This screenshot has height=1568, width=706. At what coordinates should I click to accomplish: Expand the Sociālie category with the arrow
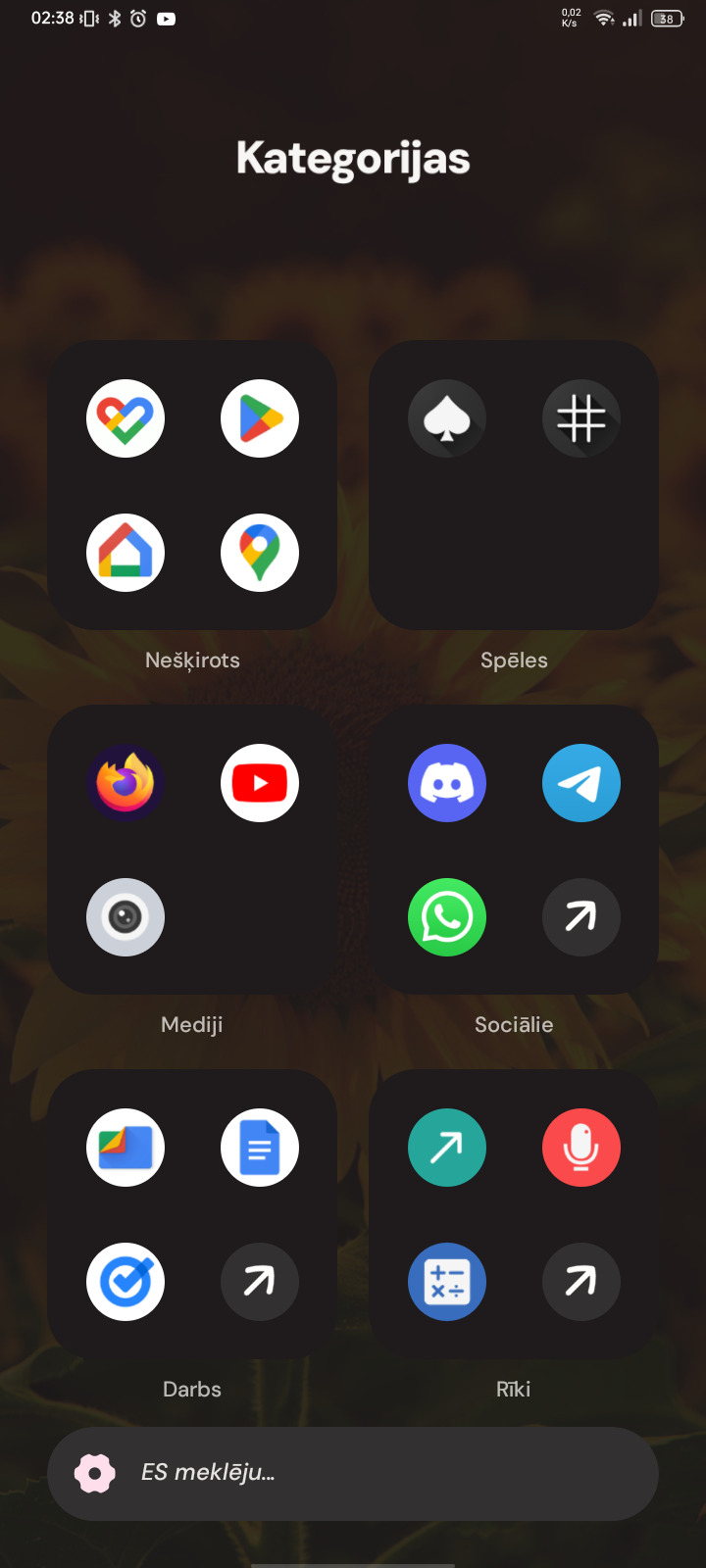pyautogui.click(x=581, y=917)
